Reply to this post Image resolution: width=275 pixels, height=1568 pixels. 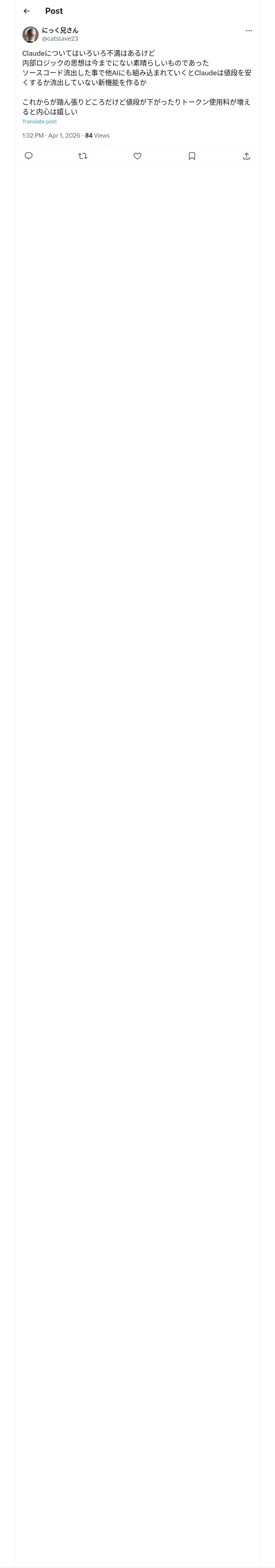coord(29,156)
